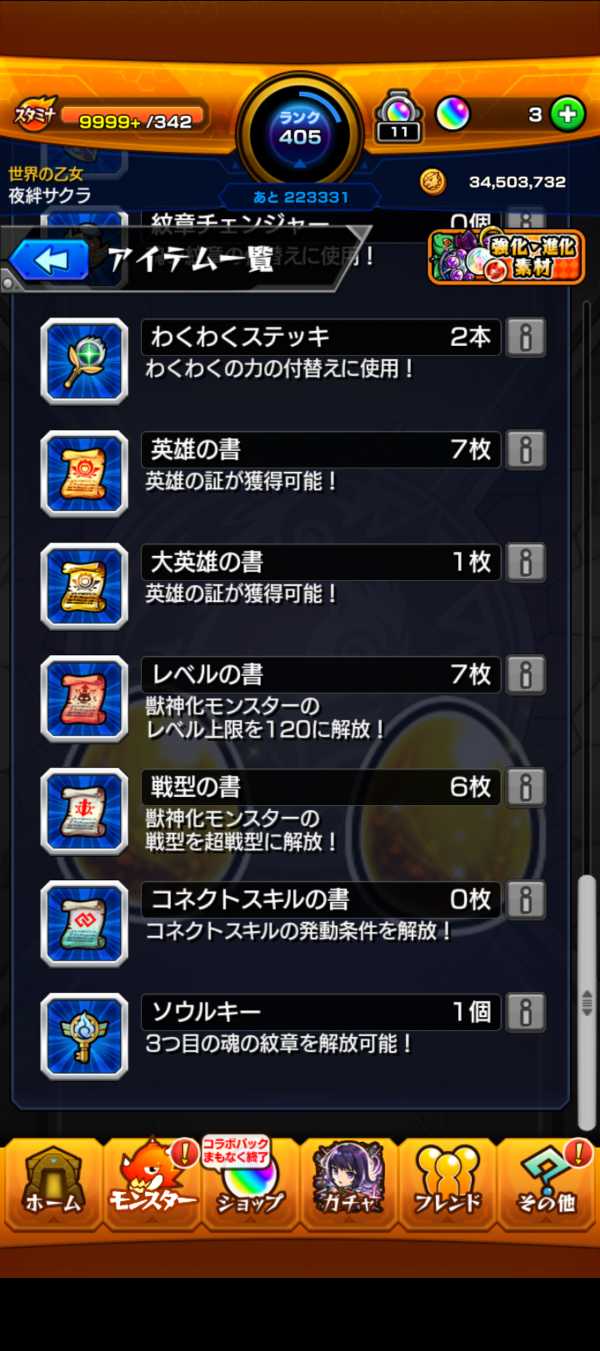
Task: Show info for レベルの書
Action: click(x=525, y=675)
